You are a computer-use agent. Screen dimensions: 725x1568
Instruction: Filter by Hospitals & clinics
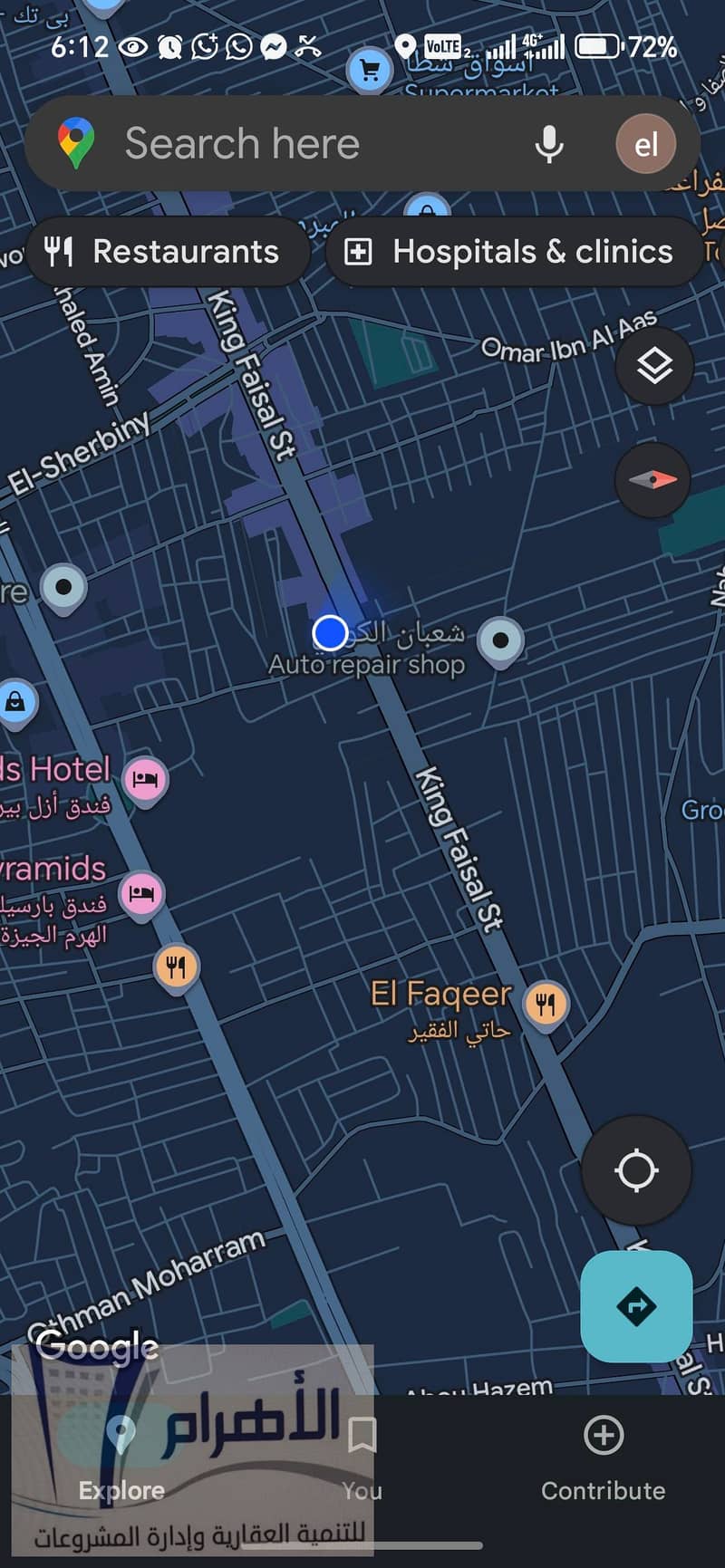pyautogui.click(x=513, y=252)
